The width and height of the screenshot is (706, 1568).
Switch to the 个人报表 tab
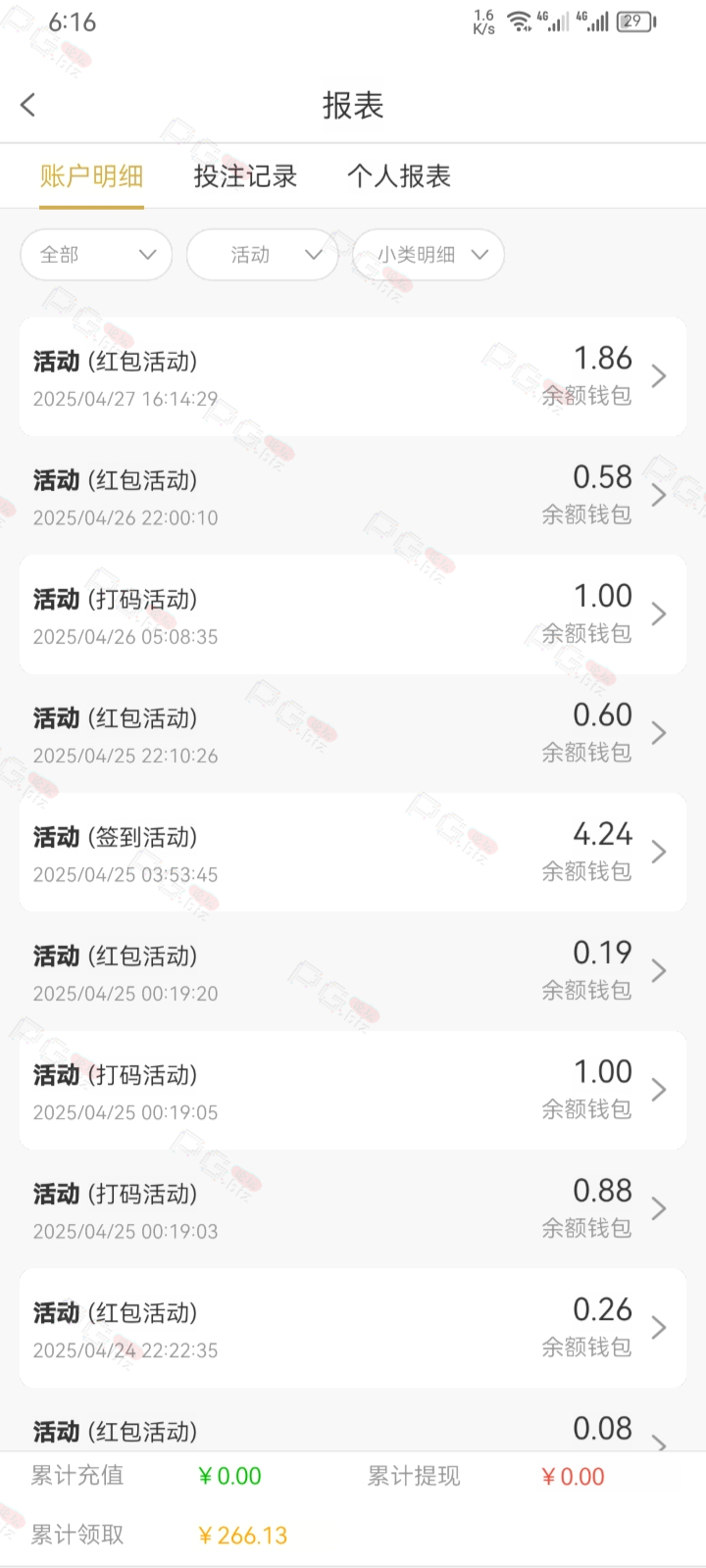(x=398, y=176)
